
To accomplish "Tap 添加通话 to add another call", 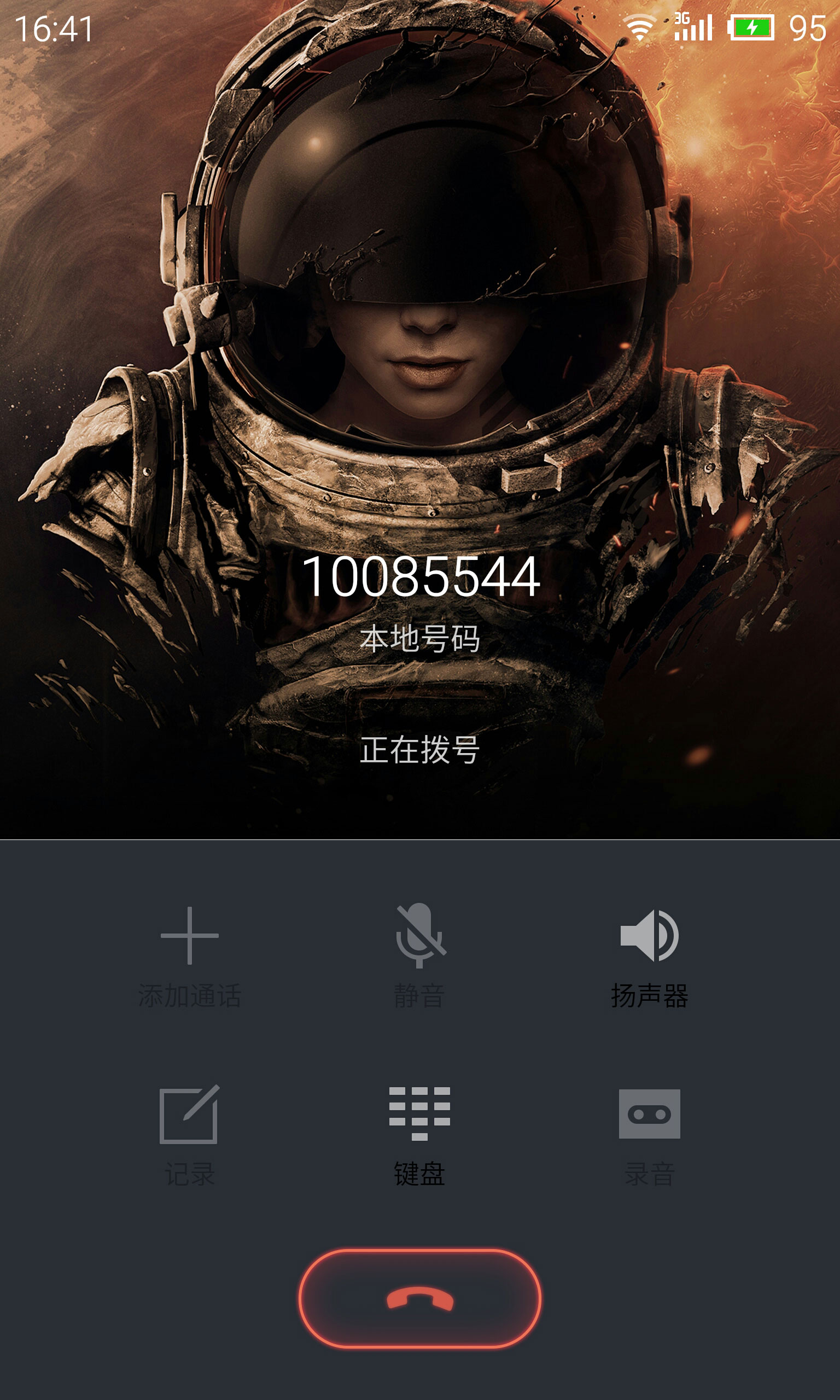I will click(190, 957).
